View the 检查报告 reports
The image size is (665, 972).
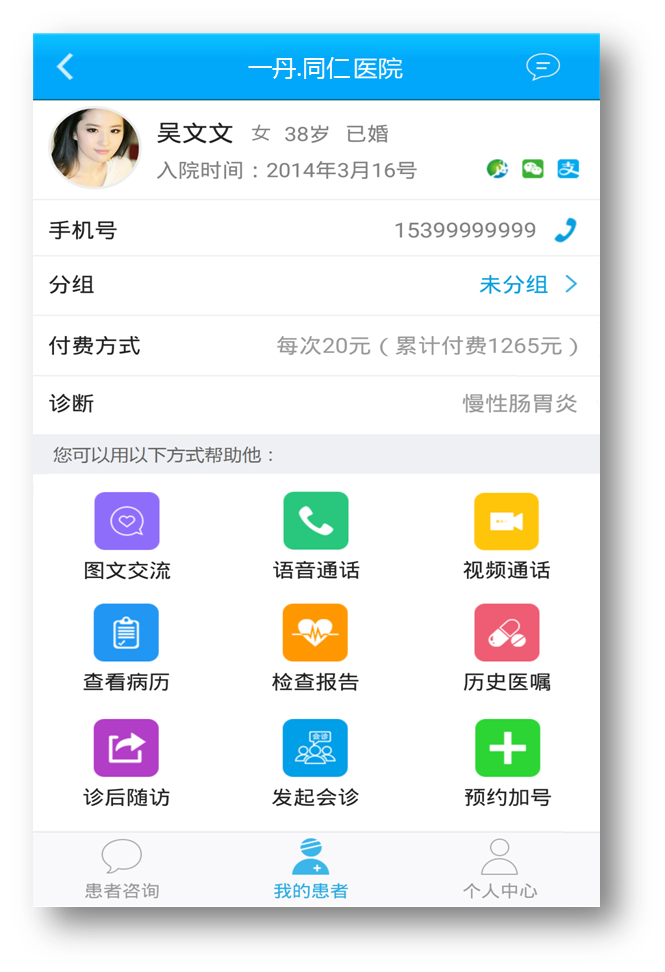pos(316,633)
